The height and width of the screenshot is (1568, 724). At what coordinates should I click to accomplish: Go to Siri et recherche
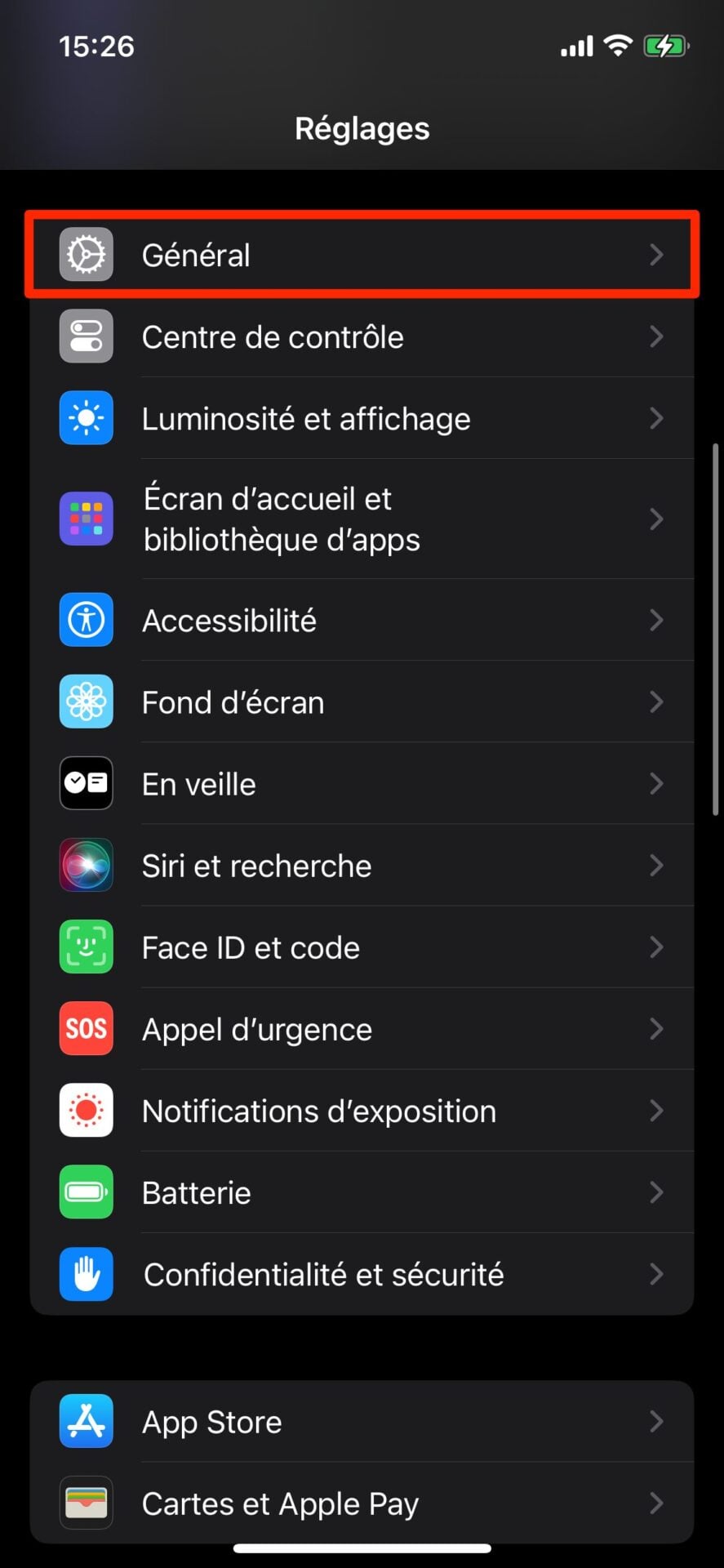[362, 866]
